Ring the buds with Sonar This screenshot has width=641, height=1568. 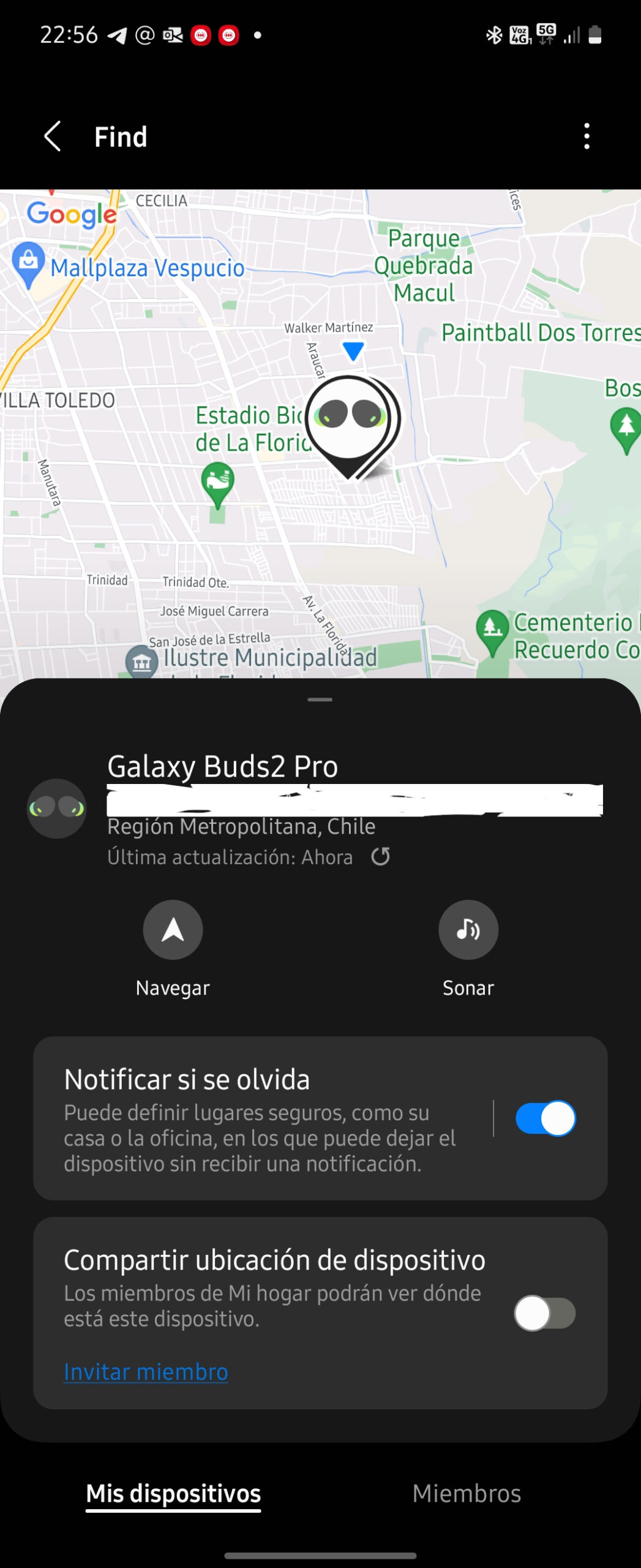(468, 930)
